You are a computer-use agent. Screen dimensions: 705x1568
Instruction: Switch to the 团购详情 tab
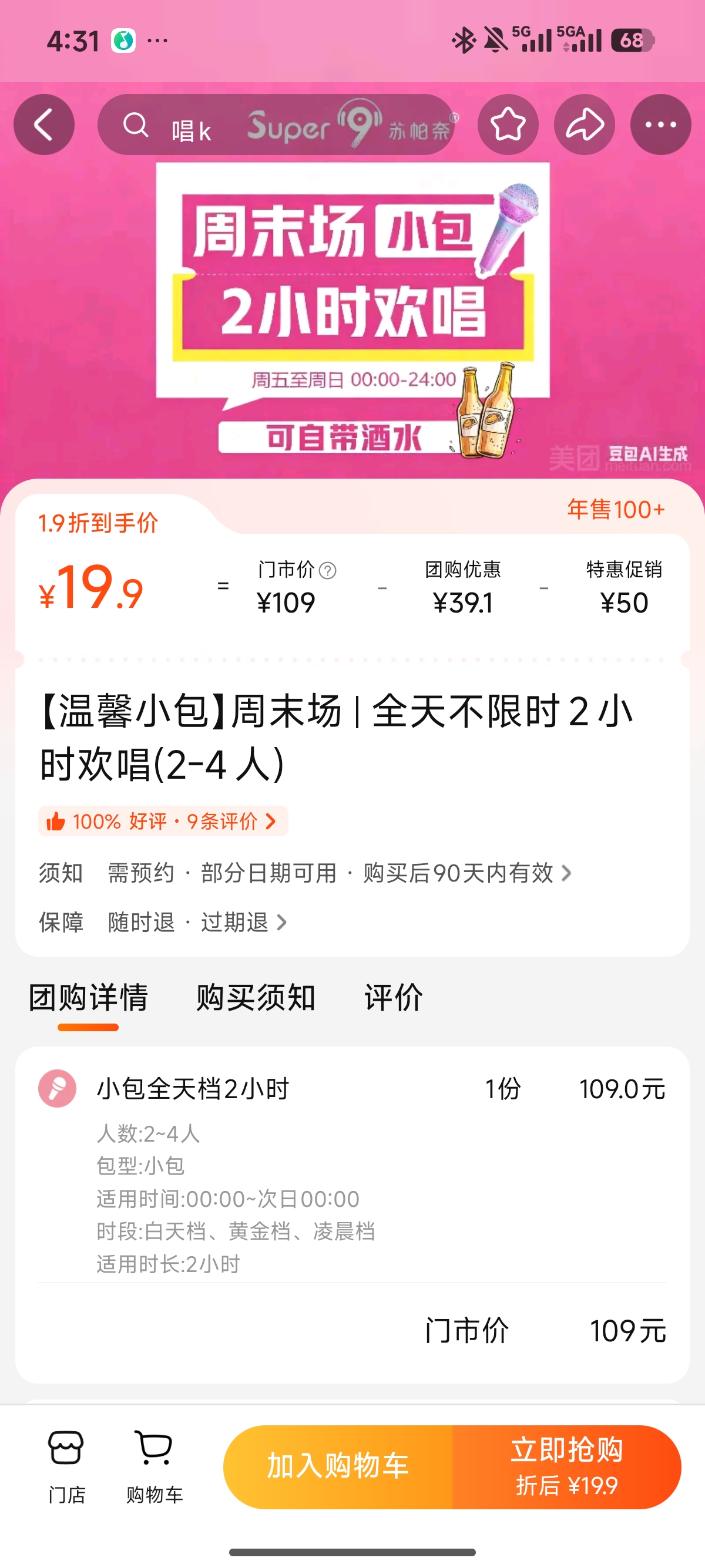coord(88,998)
